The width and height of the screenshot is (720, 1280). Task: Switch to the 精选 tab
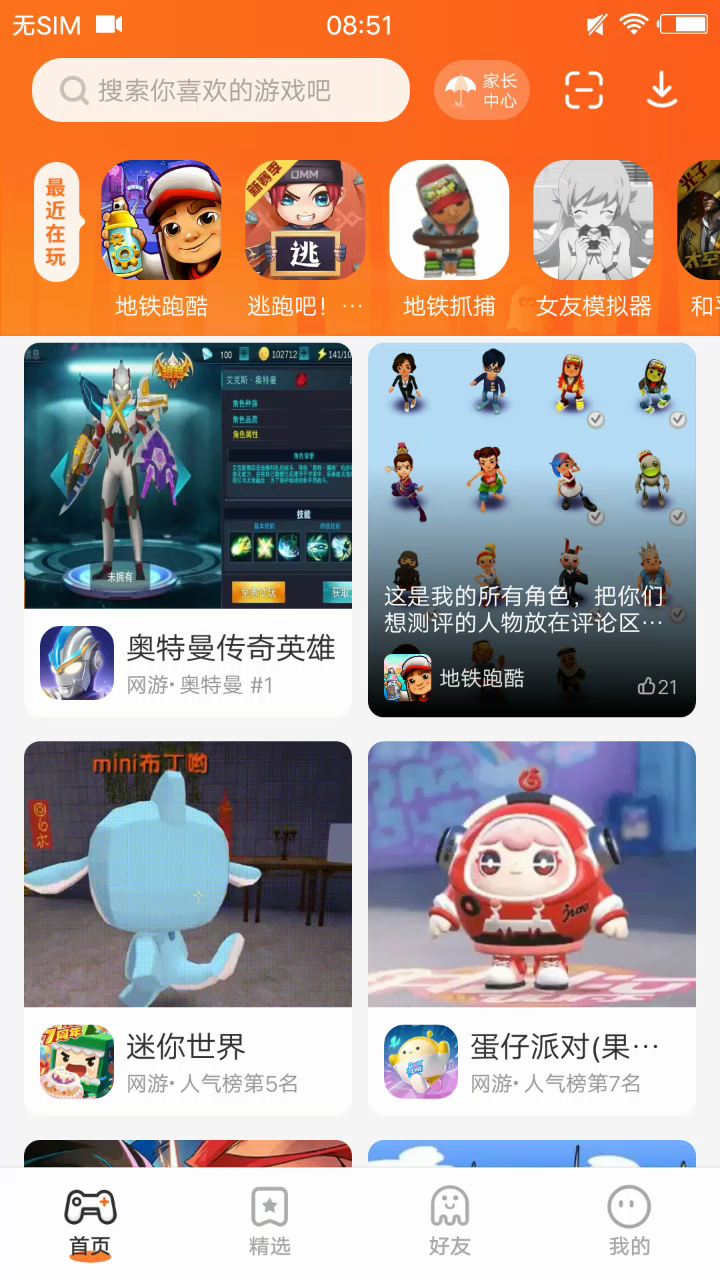pyautogui.click(x=269, y=1222)
